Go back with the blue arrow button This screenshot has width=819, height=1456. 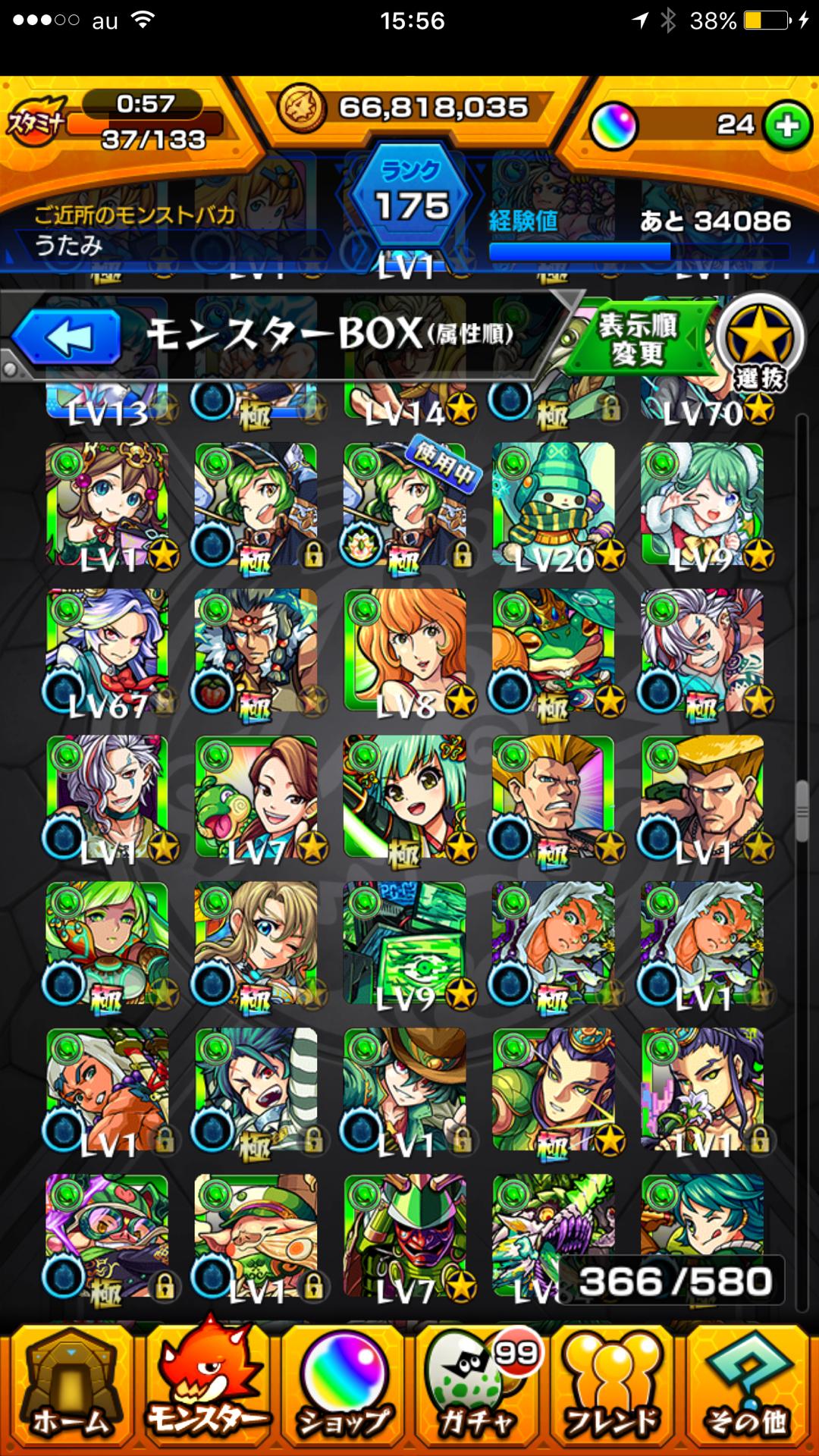point(67,338)
